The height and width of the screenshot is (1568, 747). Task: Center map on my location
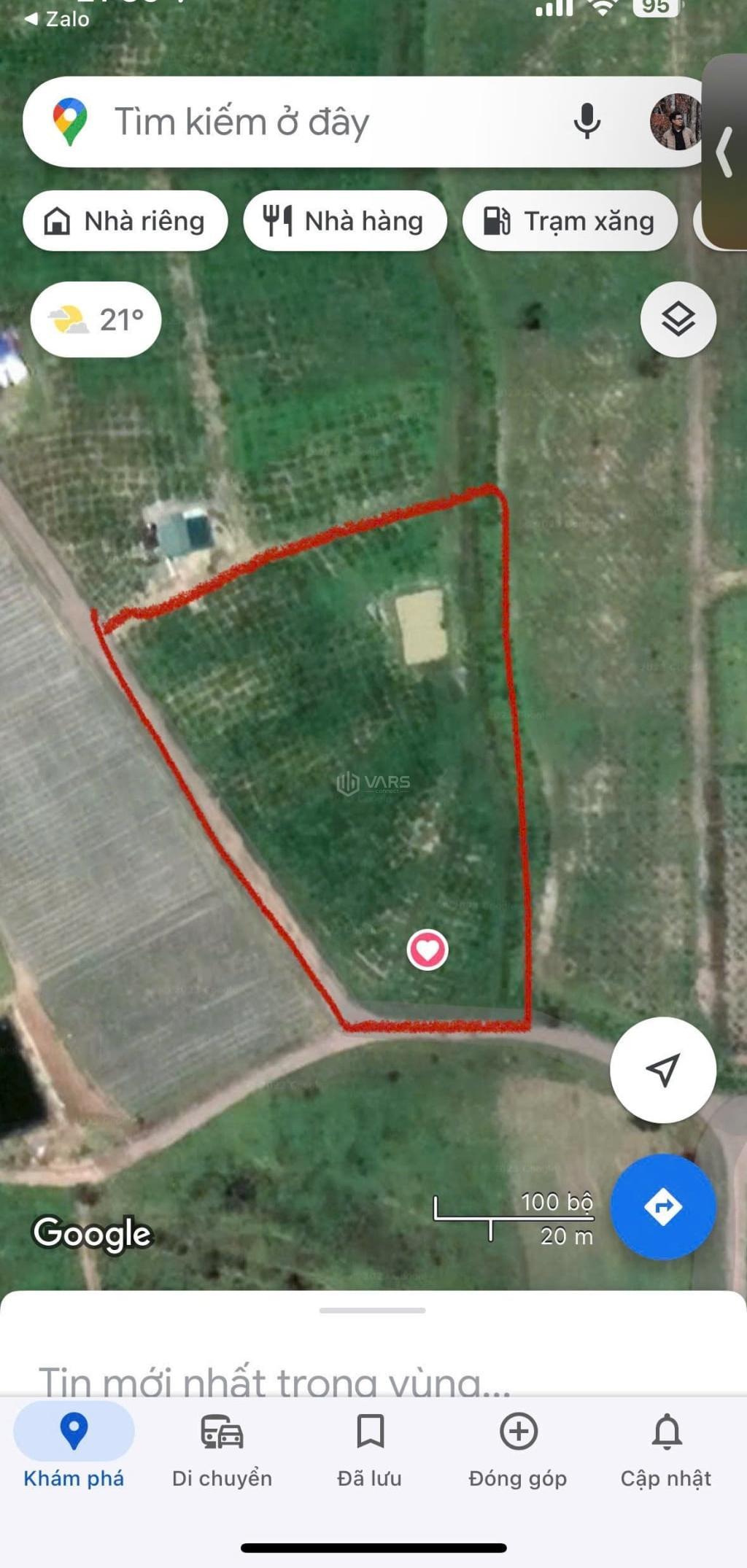(662, 1070)
